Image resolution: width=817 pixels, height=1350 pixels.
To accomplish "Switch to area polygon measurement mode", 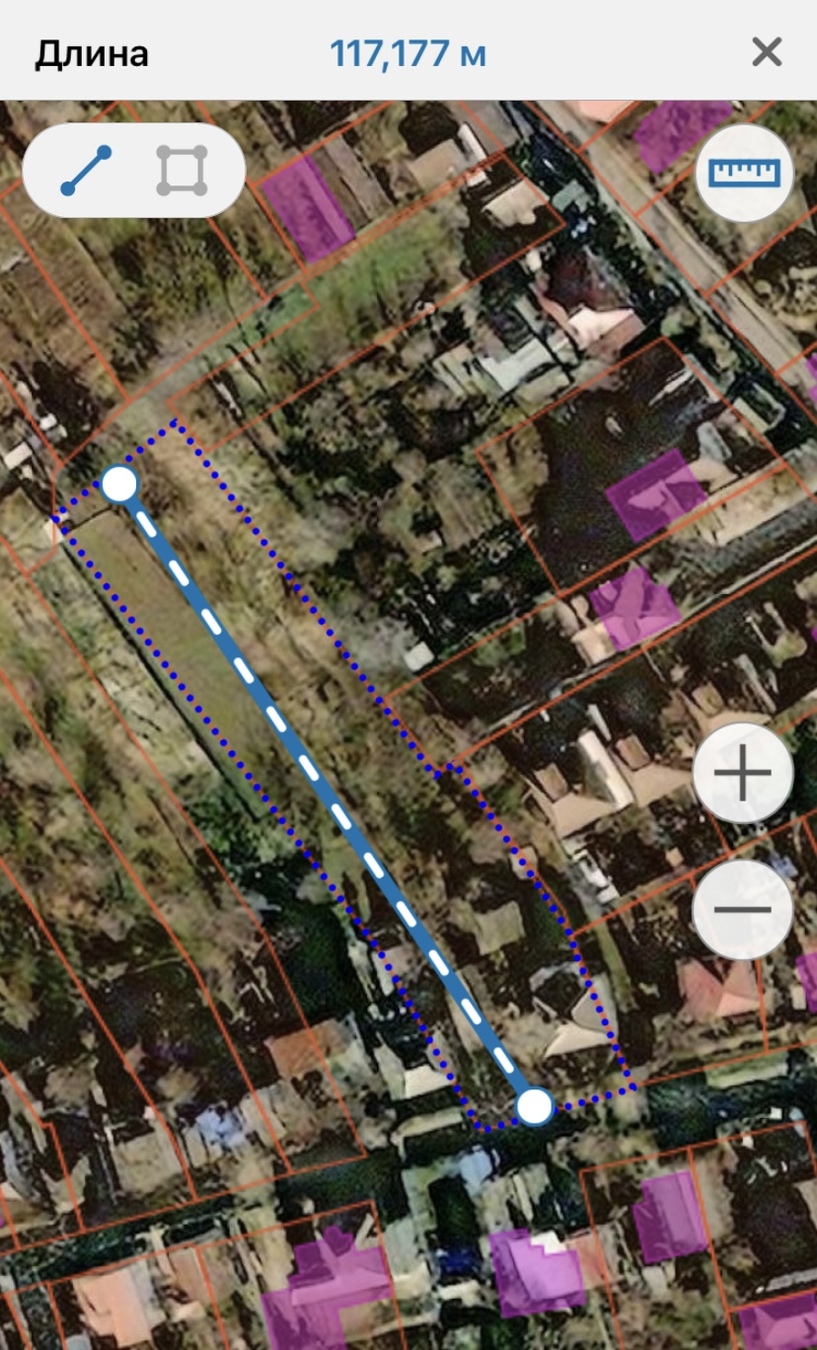I will click(182, 171).
